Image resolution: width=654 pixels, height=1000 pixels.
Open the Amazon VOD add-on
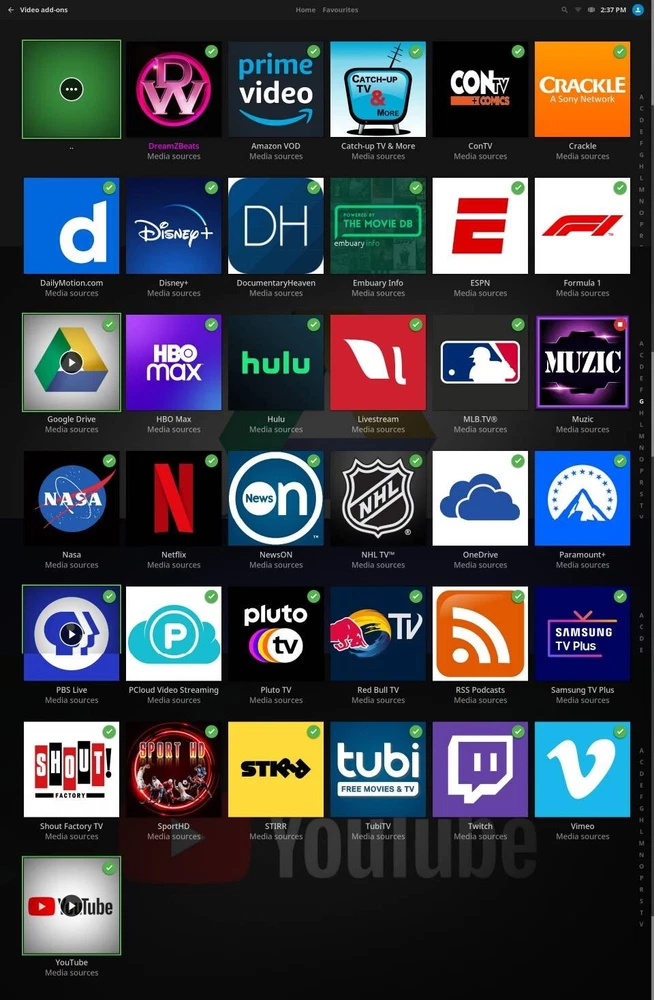[276, 89]
